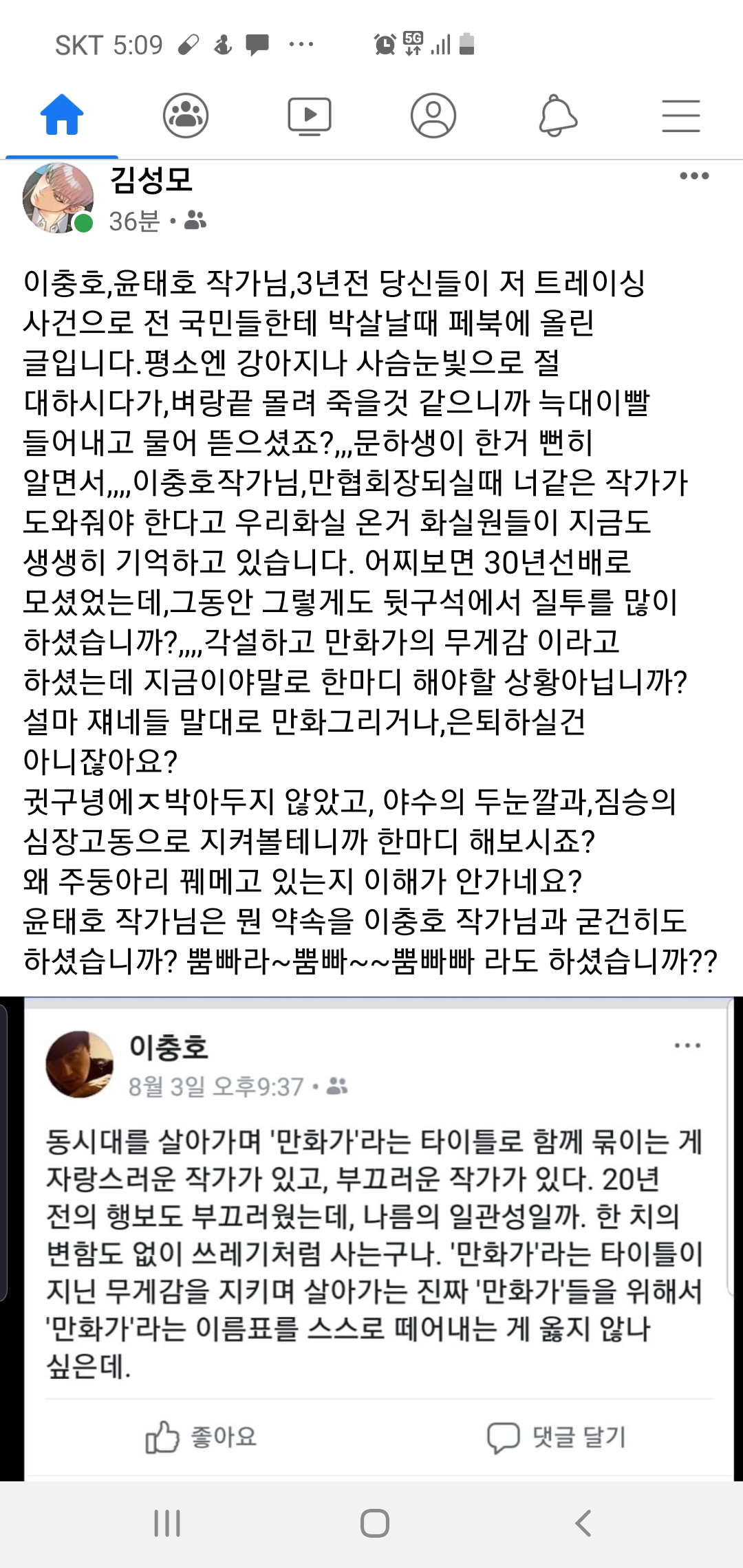Open options menu on 이충호's embedded post
This screenshot has height=1568, width=743.
click(685, 1044)
